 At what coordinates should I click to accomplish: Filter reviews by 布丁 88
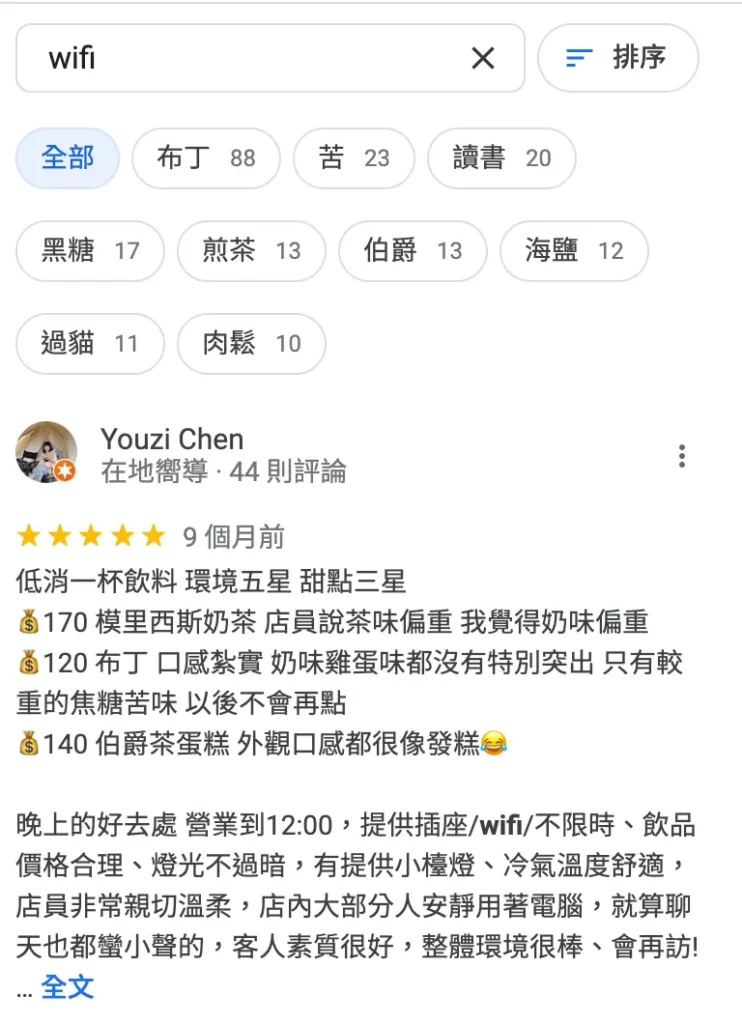click(x=206, y=158)
